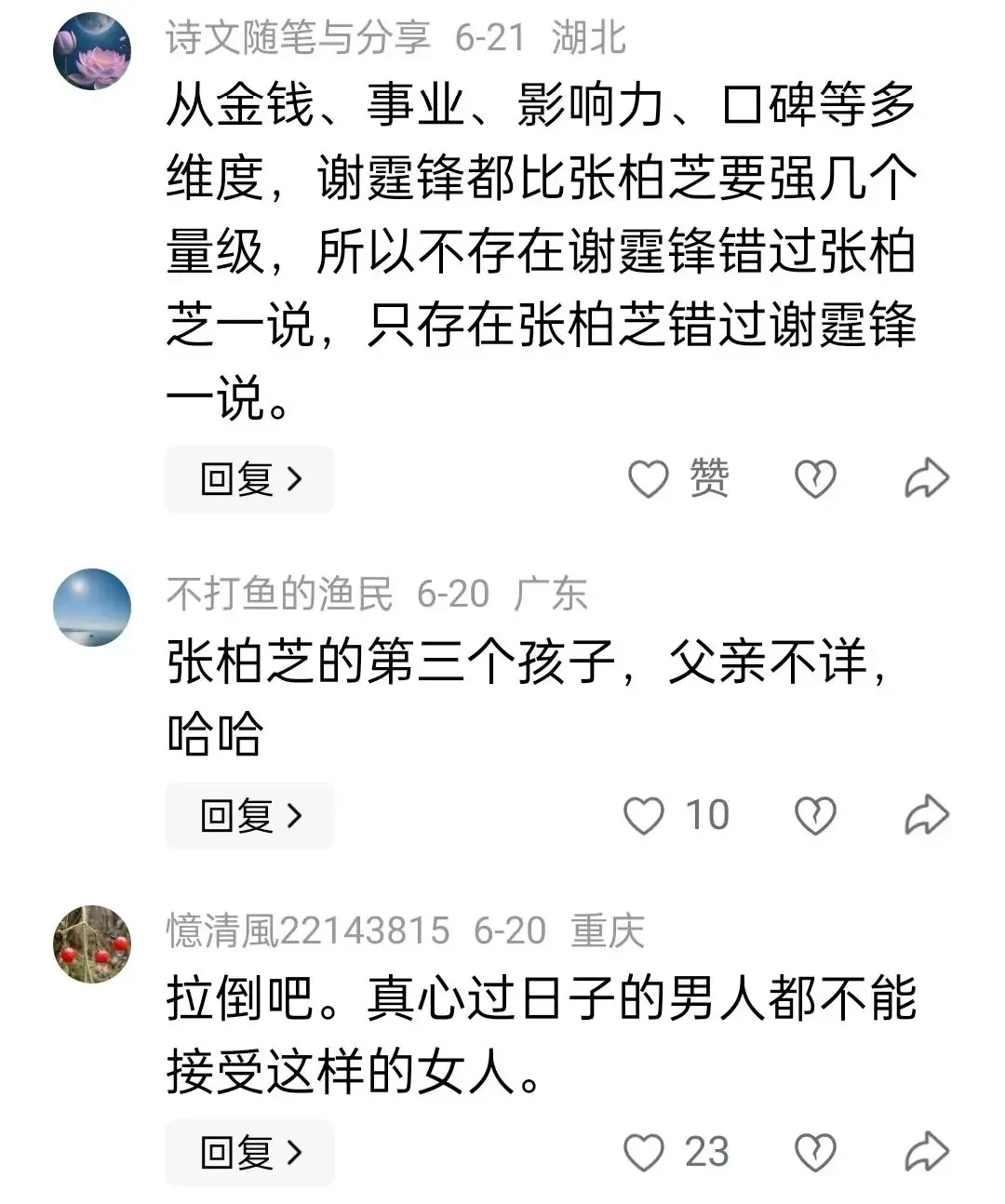Dislike the comment from 憶清風22143815
Viewport: 1005px width, 1204px height.
click(x=815, y=1153)
